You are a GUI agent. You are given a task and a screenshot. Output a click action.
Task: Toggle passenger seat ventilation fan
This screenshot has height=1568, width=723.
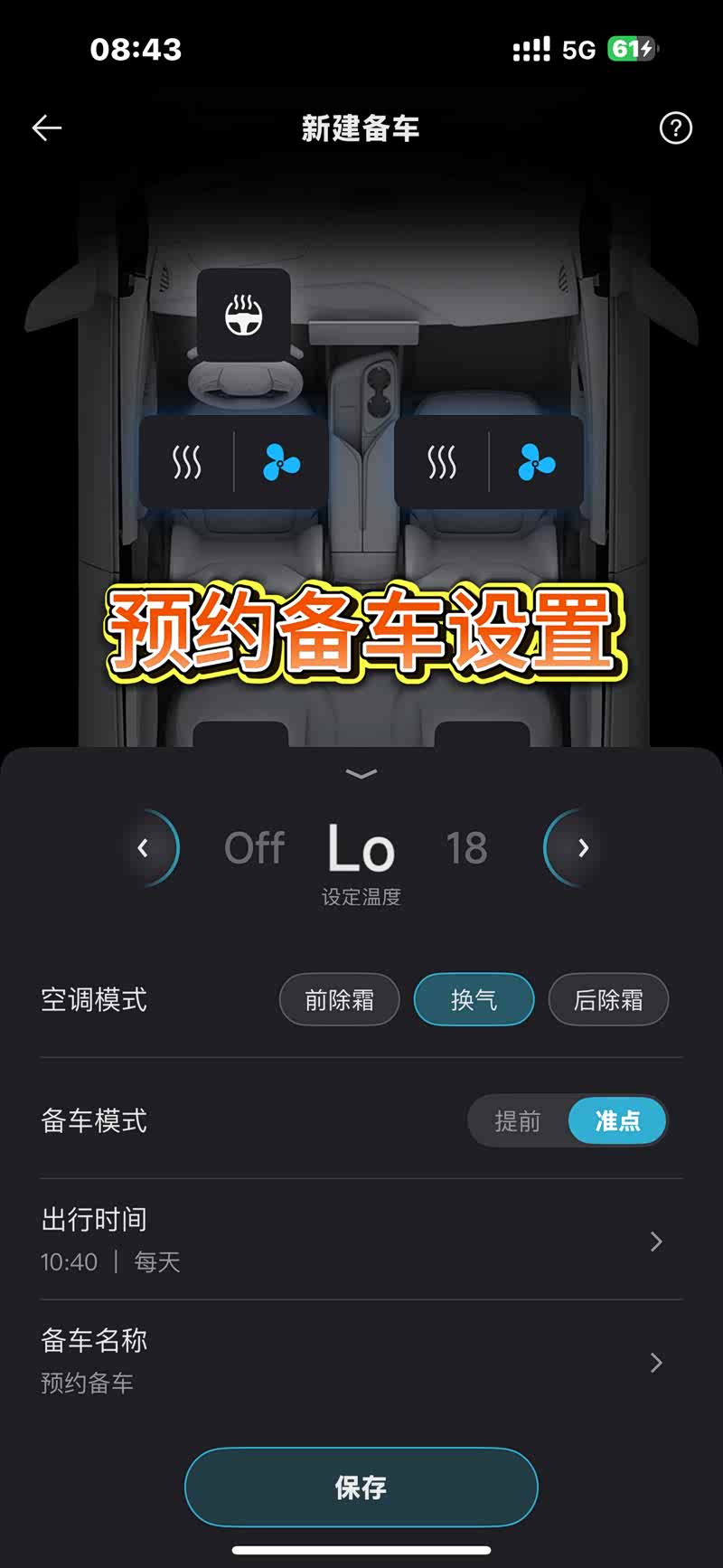click(536, 463)
